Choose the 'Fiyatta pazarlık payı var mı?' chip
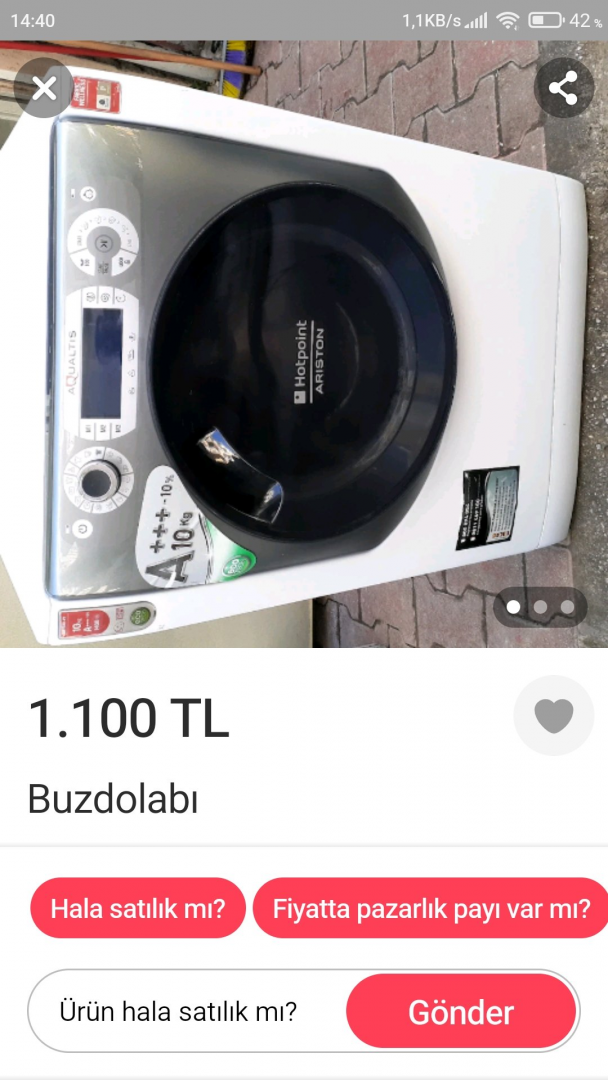This screenshot has height=1080, width=608. pos(430,909)
